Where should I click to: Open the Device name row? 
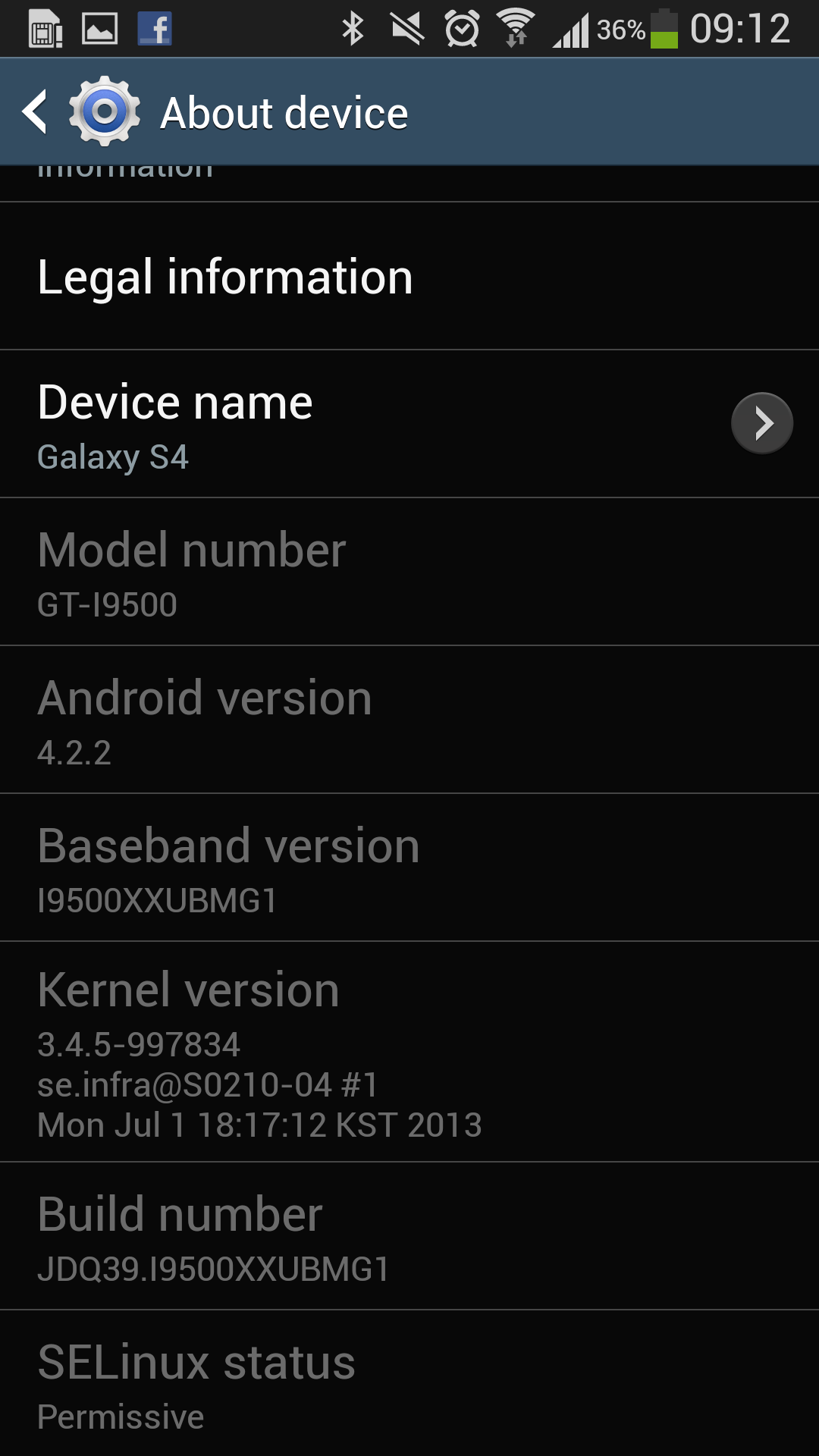pos(409,423)
